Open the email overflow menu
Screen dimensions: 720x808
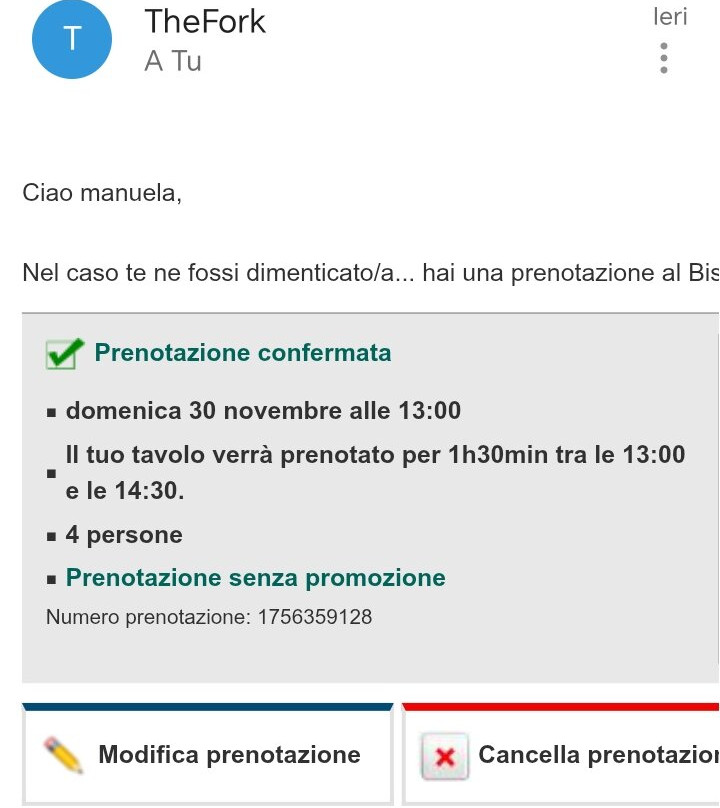(664, 58)
